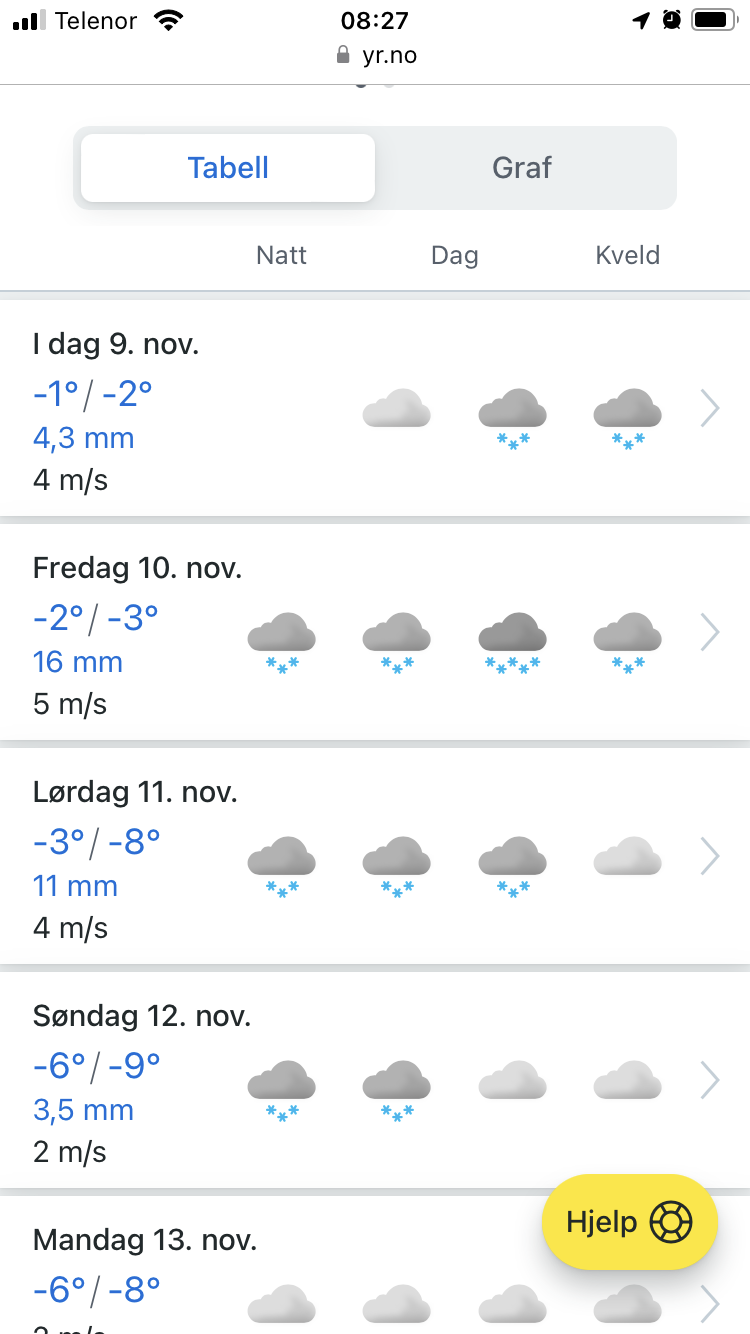The image size is (750, 1334).
Task: Switch to the Graf view
Action: click(521, 168)
